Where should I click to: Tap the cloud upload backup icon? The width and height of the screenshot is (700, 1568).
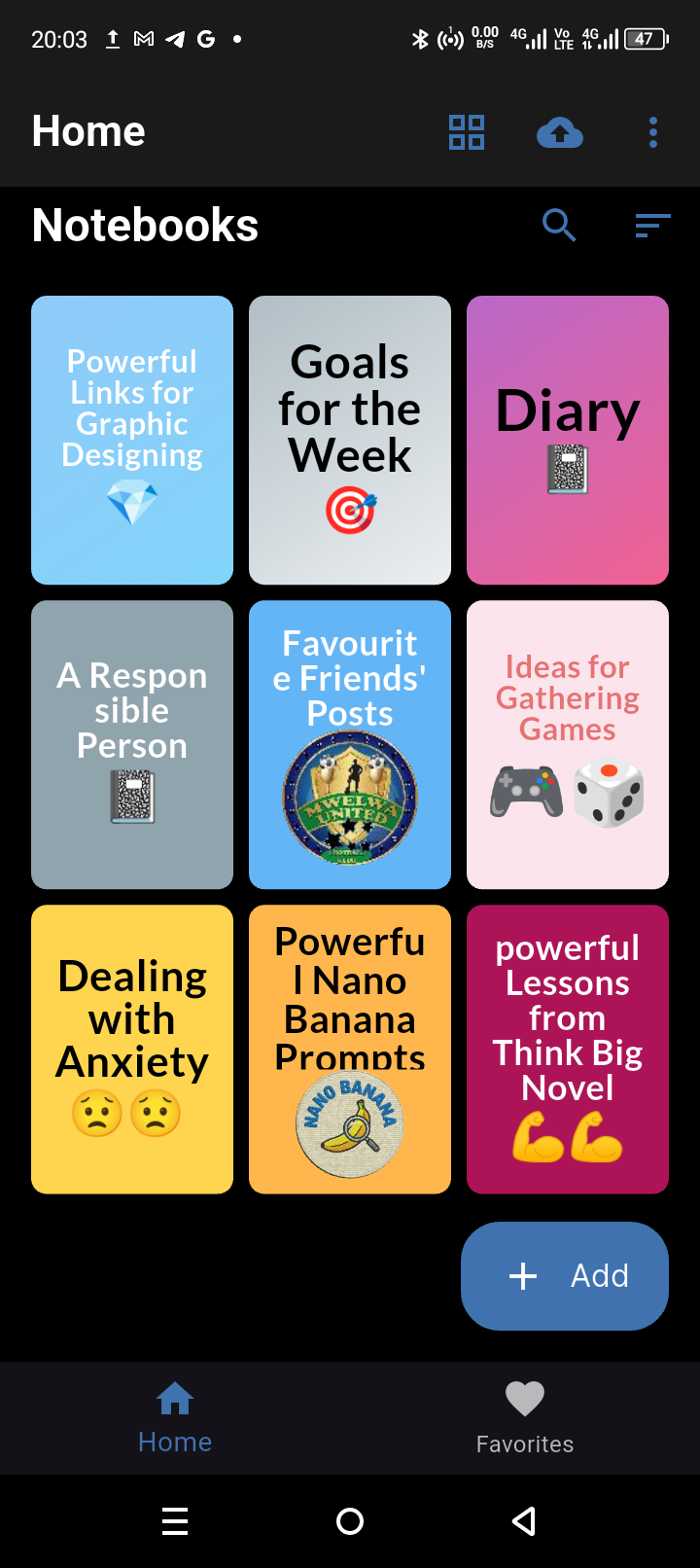click(x=560, y=132)
